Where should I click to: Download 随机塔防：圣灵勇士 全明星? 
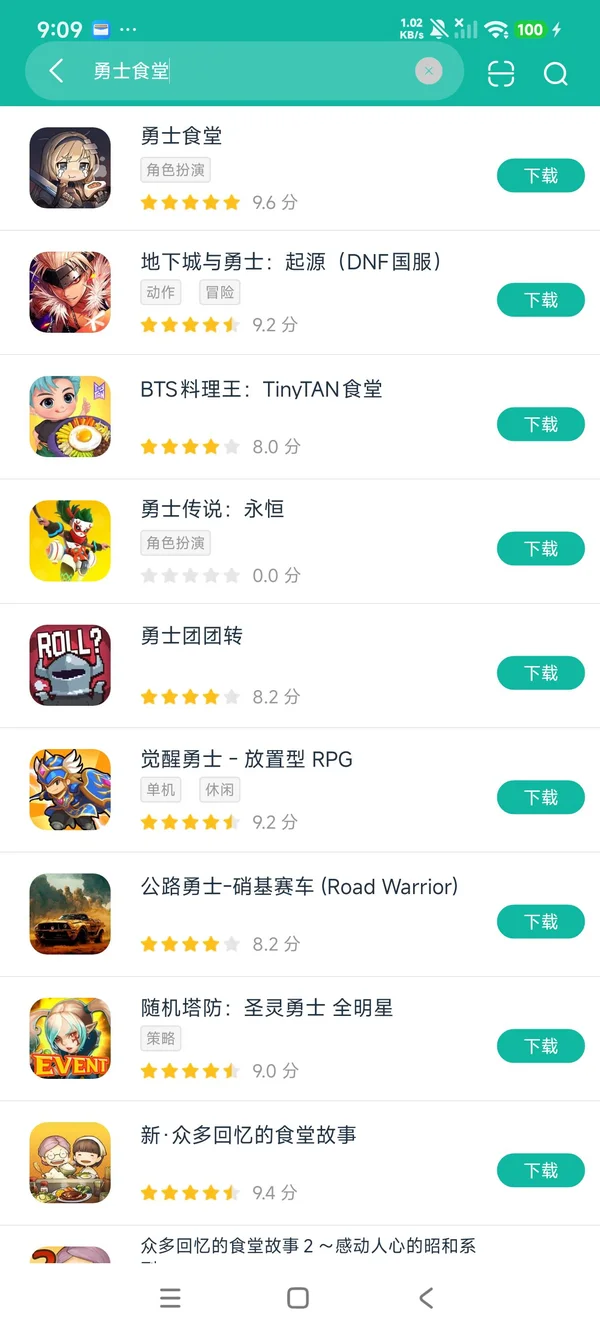click(540, 1046)
